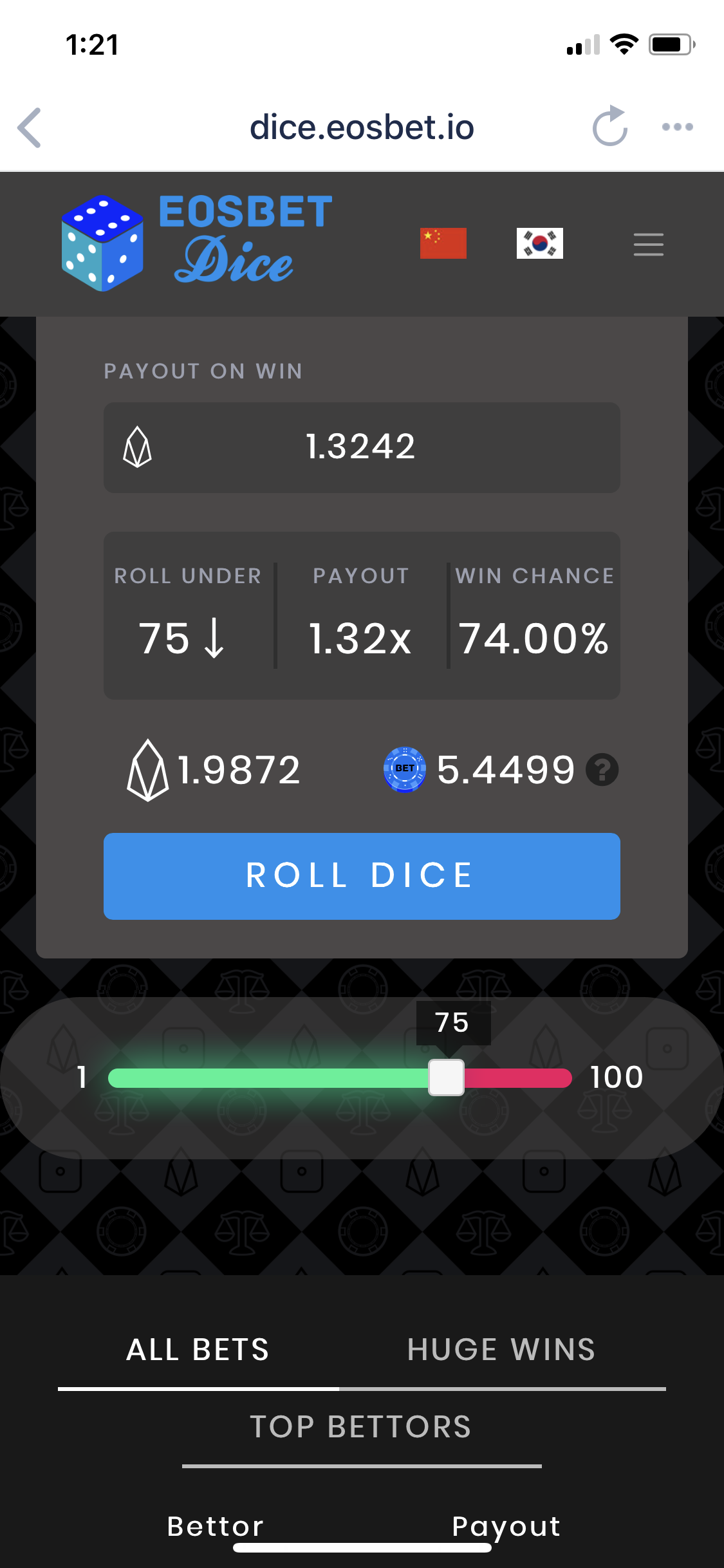Switch language via the Chinese flag
The width and height of the screenshot is (724, 1568).
point(443,243)
